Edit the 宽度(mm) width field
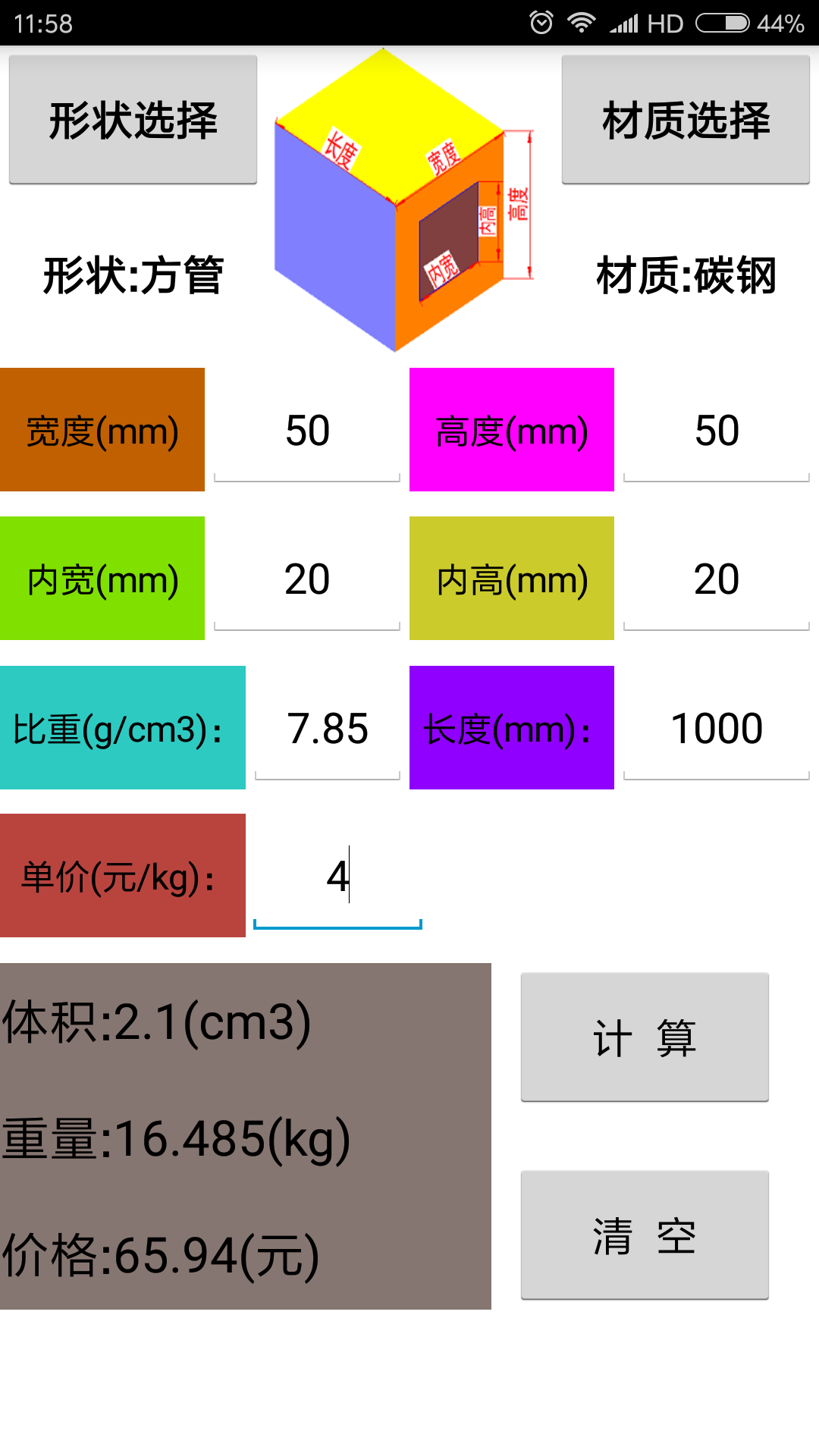 pyautogui.click(x=307, y=431)
